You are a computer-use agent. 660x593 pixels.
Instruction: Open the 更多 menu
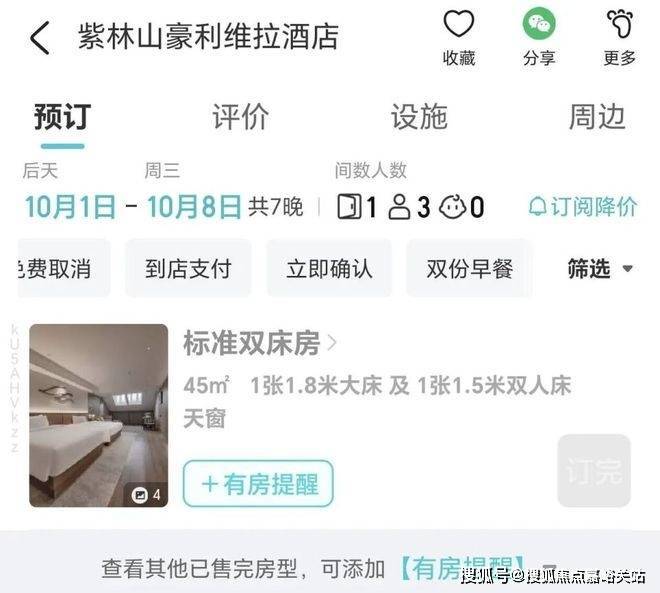pos(620,36)
